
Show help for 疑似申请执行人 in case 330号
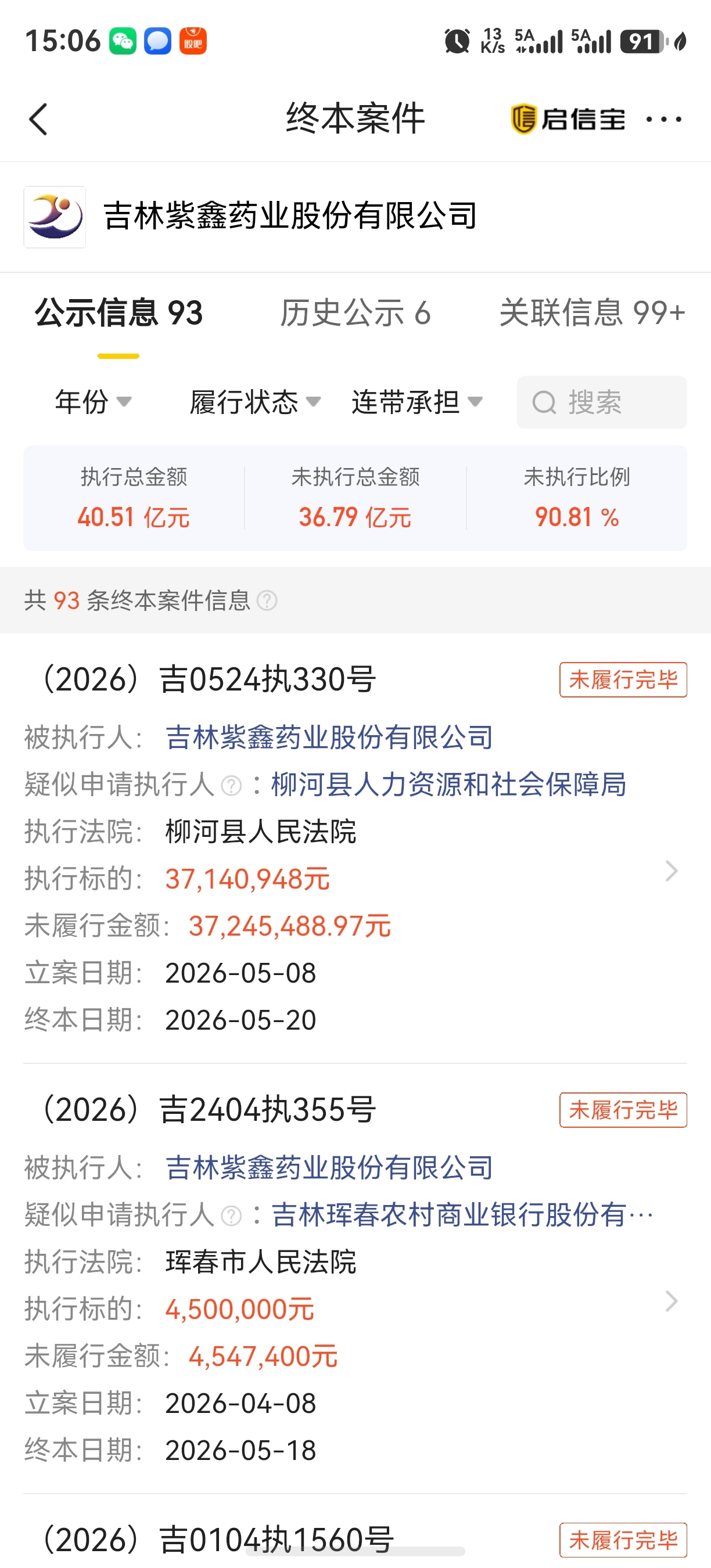click(231, 785)
